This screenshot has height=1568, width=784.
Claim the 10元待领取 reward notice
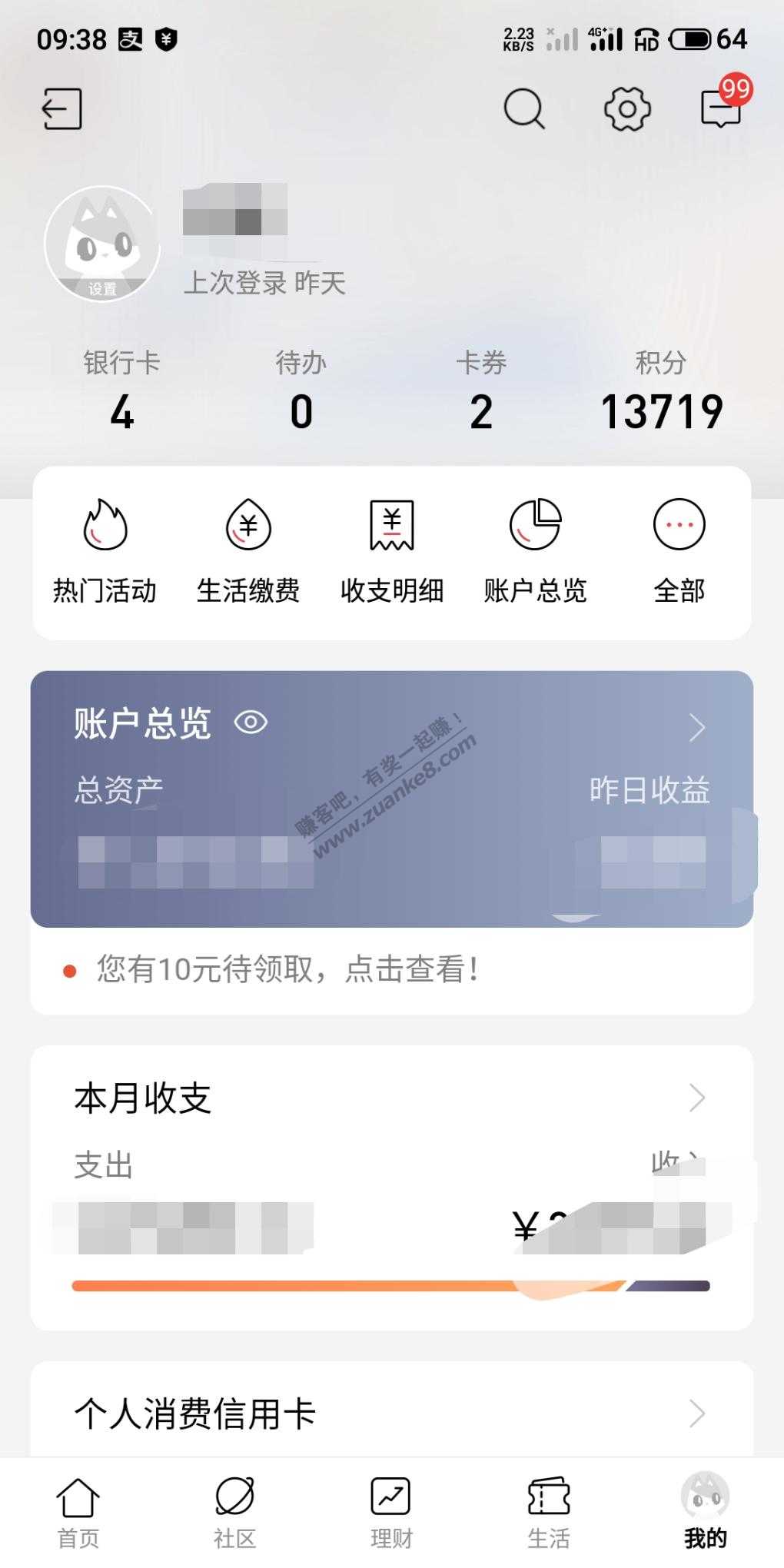(287, 970)
